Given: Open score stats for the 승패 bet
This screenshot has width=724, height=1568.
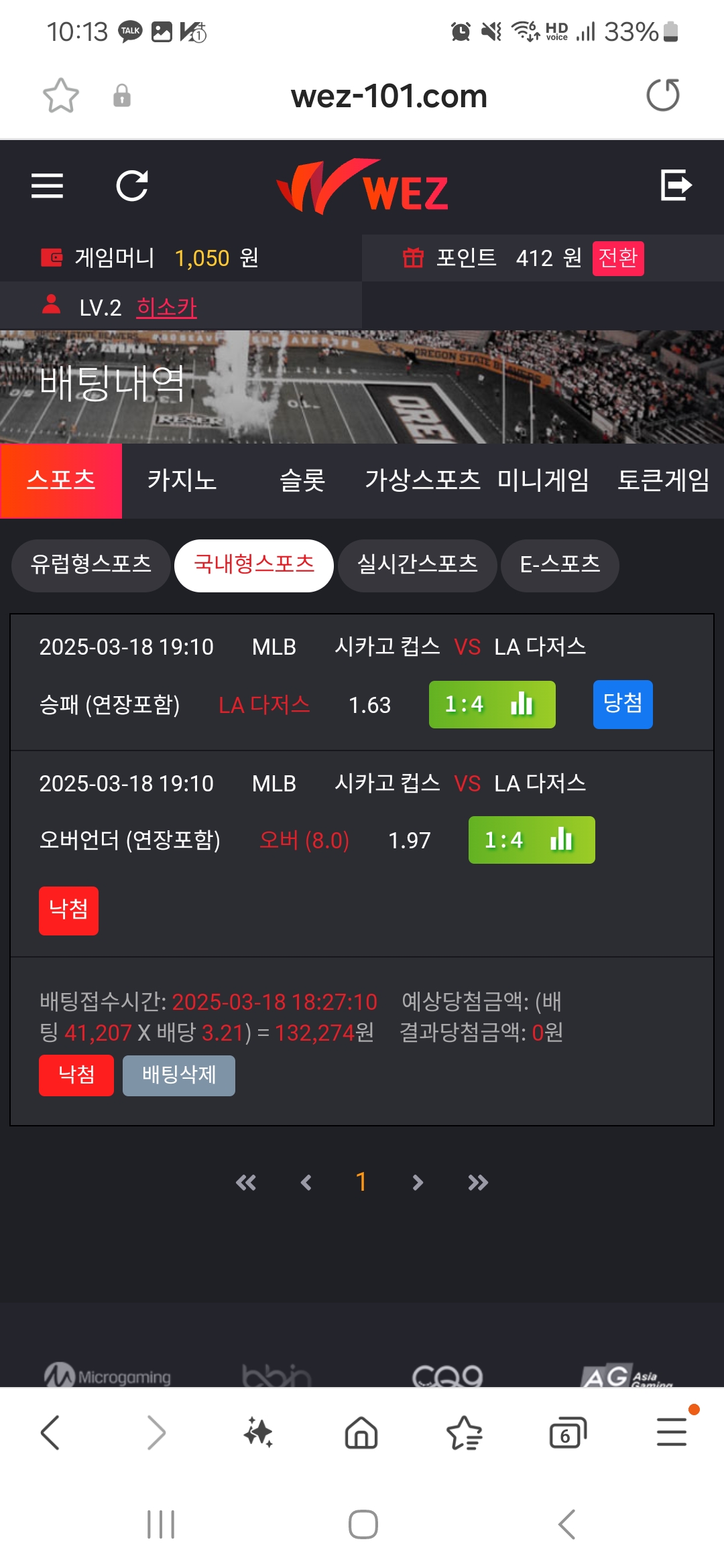Looking at the screenshot, I should (492, 704).
